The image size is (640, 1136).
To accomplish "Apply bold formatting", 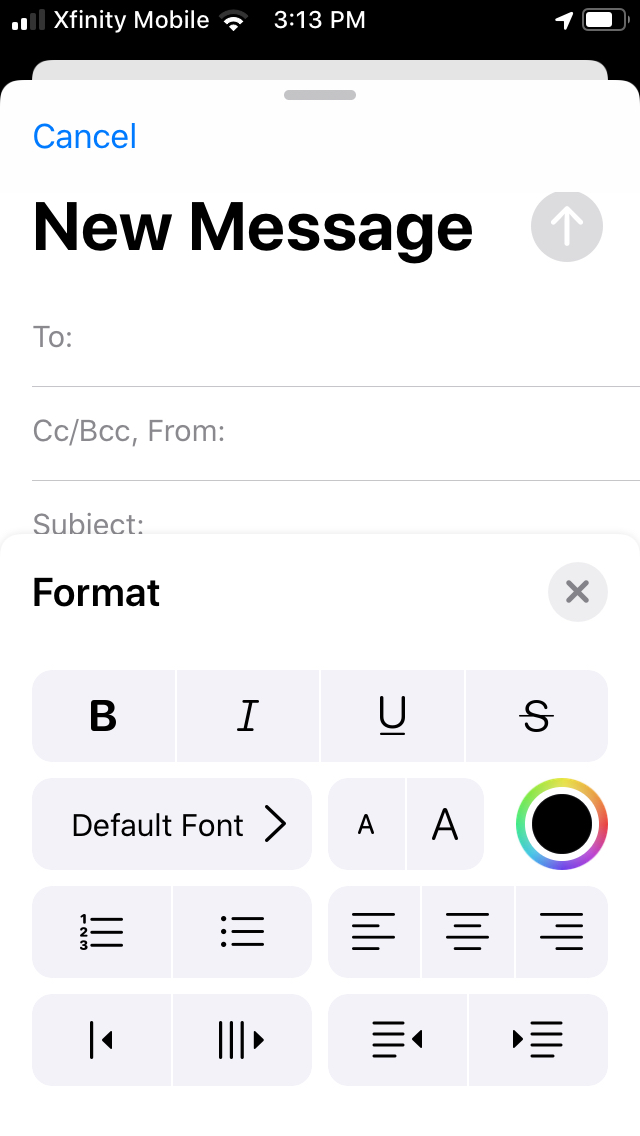I will (x=103, y=716).
